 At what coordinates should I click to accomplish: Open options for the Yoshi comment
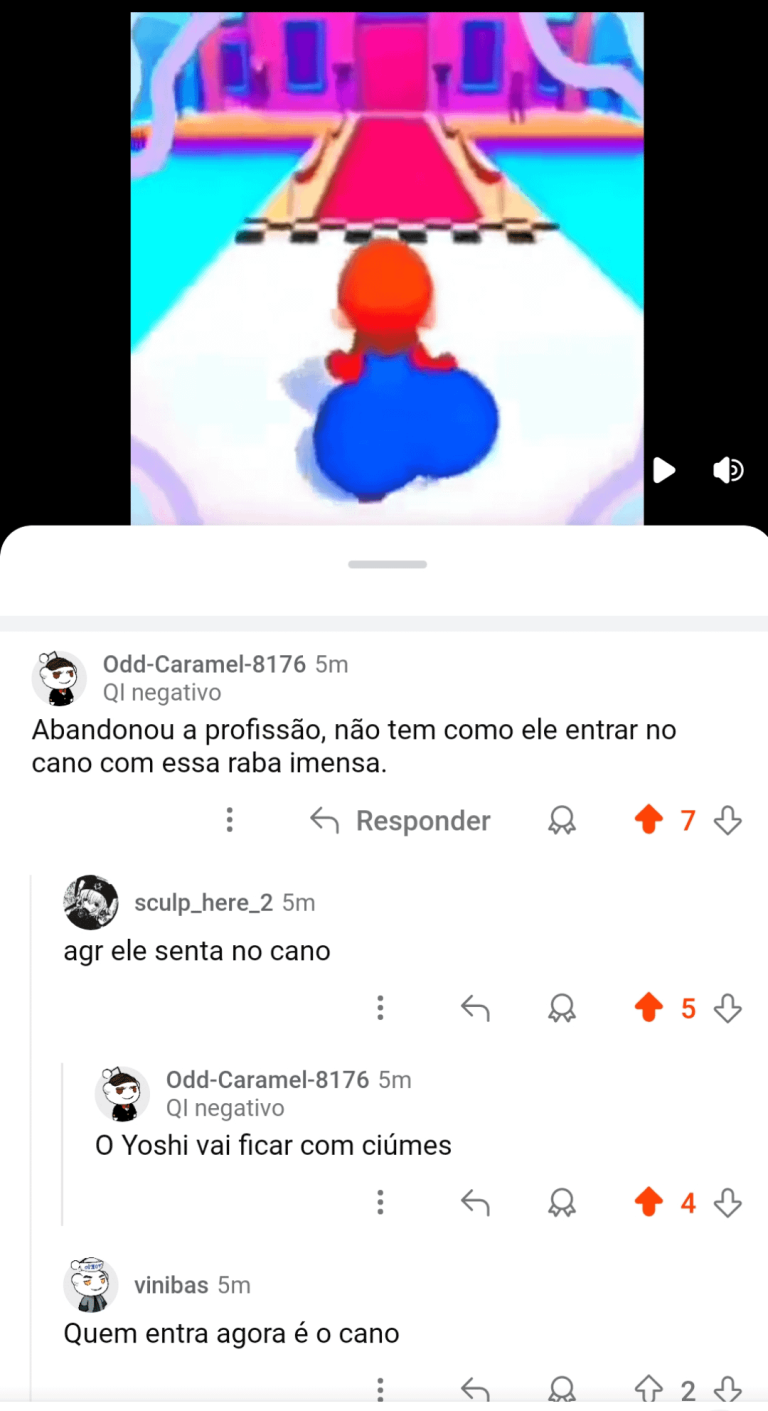pyautogui.click(x=380, y=1202)
